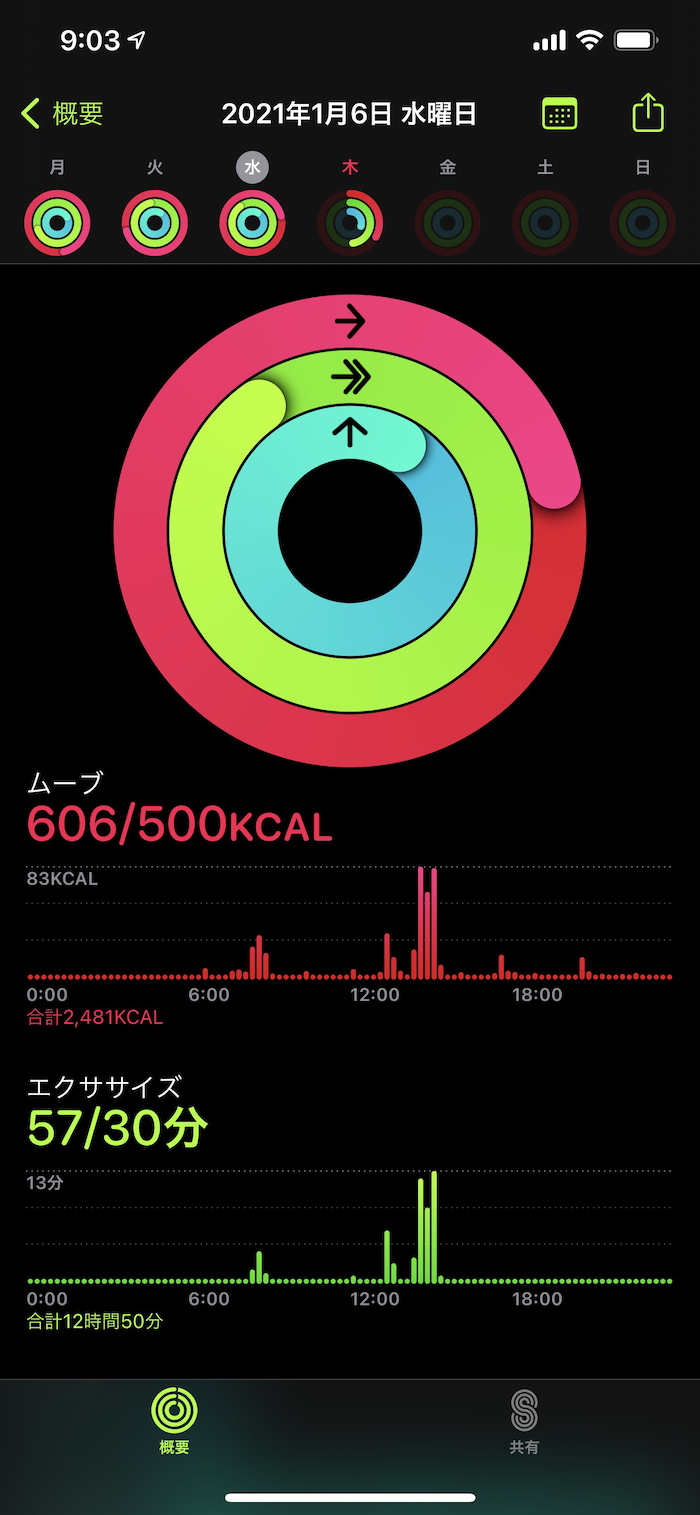Select Saturday (土) activity rings
This screenshot has height=1515, width=700.
coord(545,222)
